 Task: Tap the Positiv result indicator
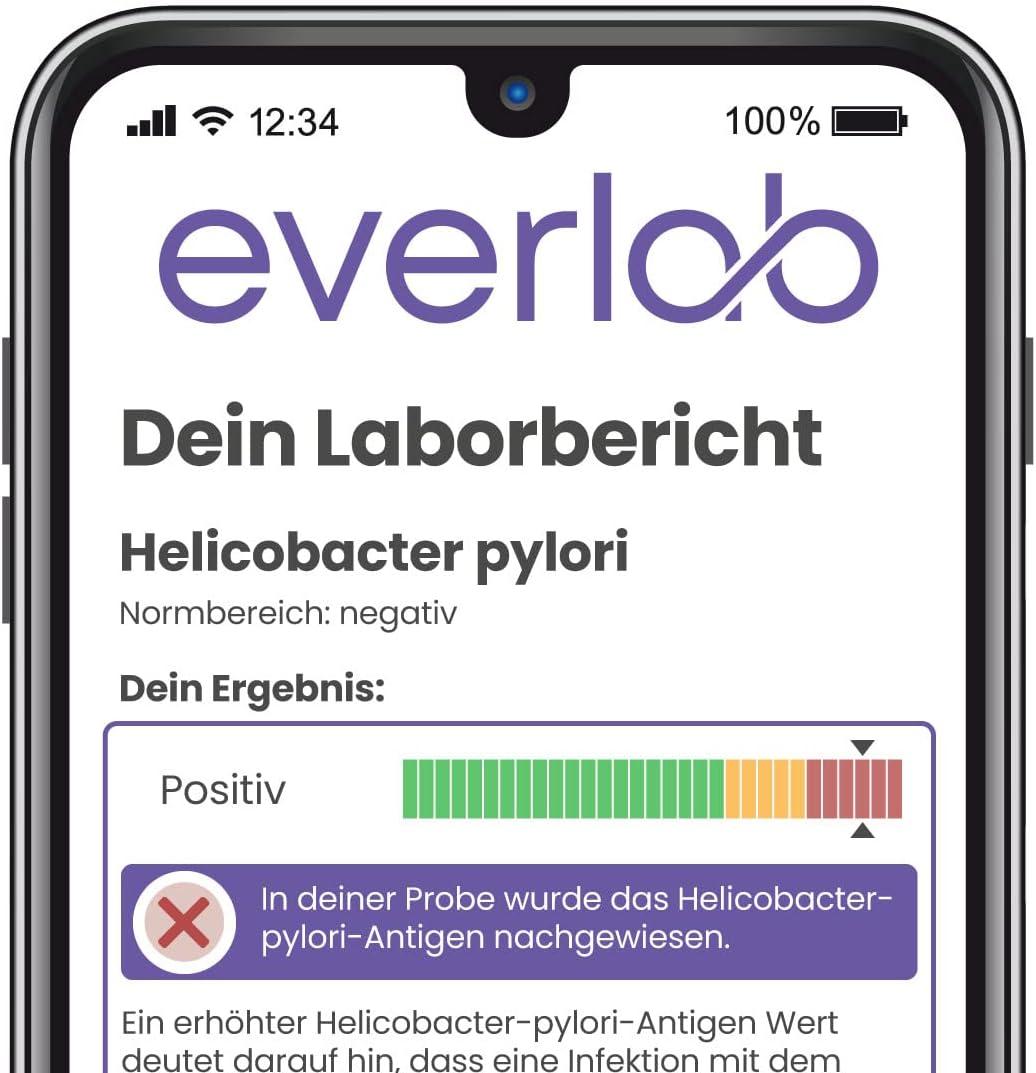coord(222,790)
